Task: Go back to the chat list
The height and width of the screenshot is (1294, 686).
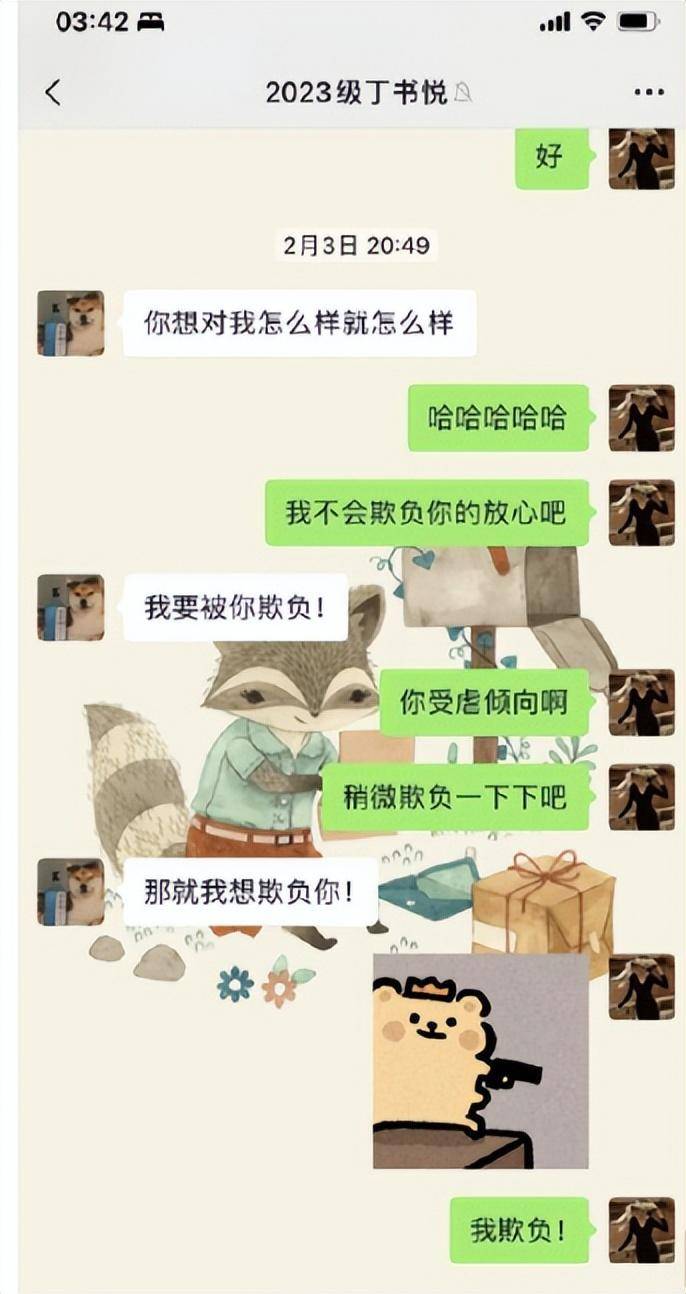Action: (x=53, y=93)
